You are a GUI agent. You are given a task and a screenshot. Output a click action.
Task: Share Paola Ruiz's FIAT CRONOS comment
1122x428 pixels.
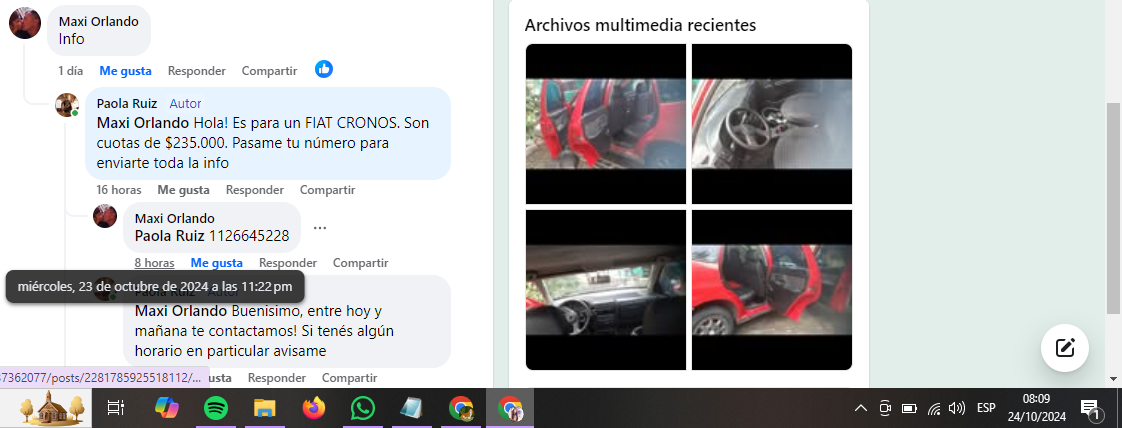pos(327,190)
